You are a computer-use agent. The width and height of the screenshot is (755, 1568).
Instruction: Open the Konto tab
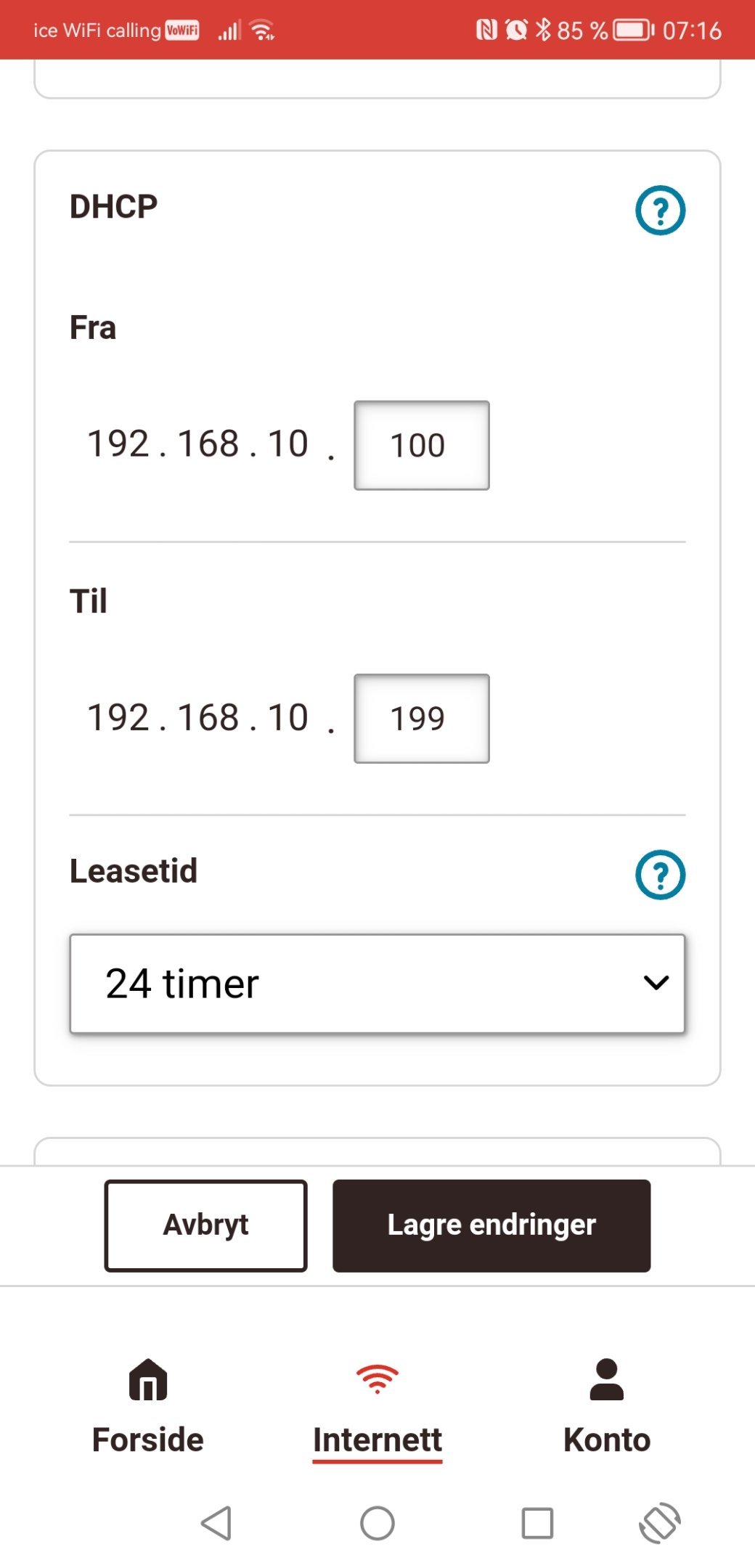(x=607, y=1408)
